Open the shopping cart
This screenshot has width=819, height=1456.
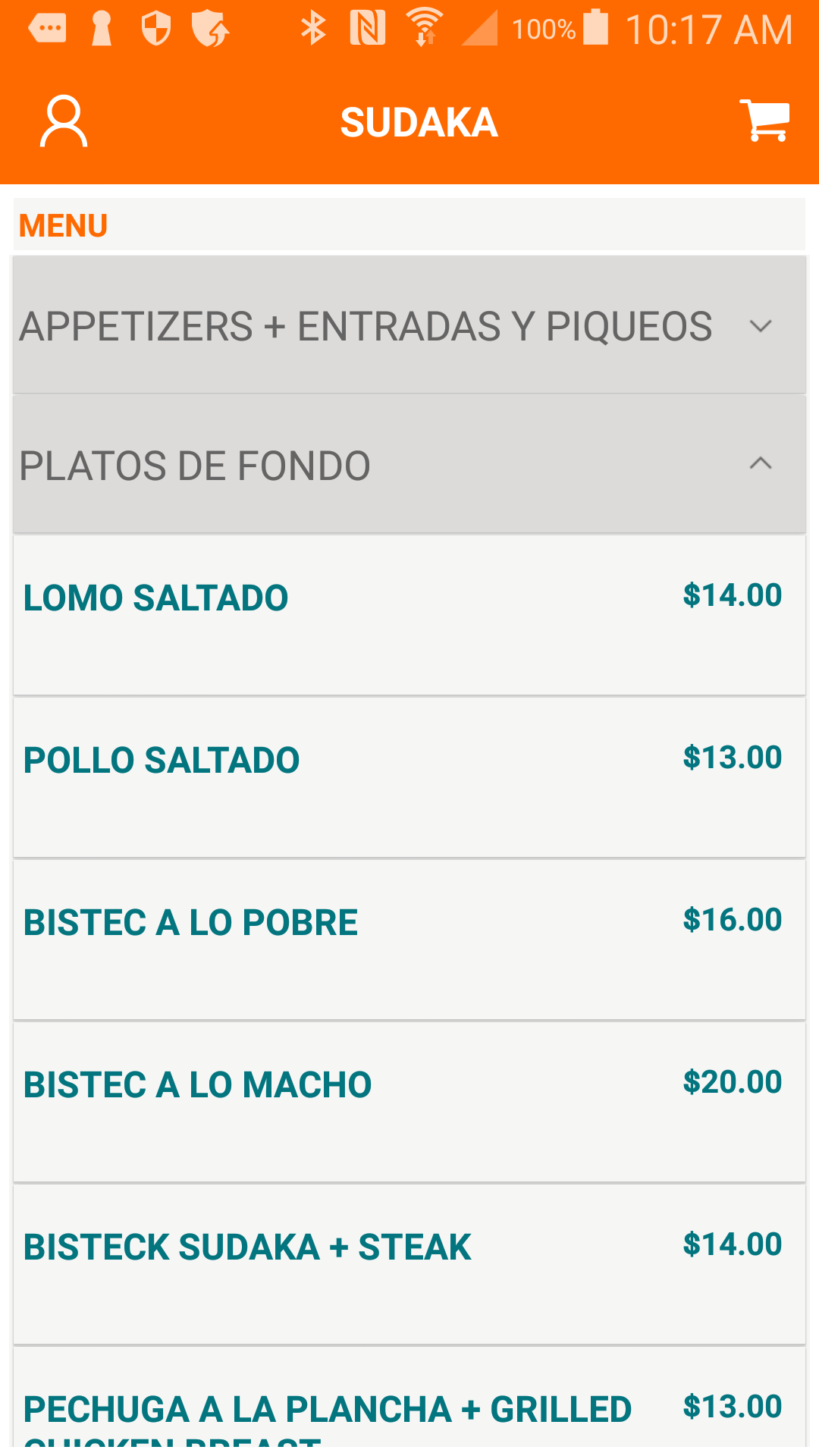764,121
